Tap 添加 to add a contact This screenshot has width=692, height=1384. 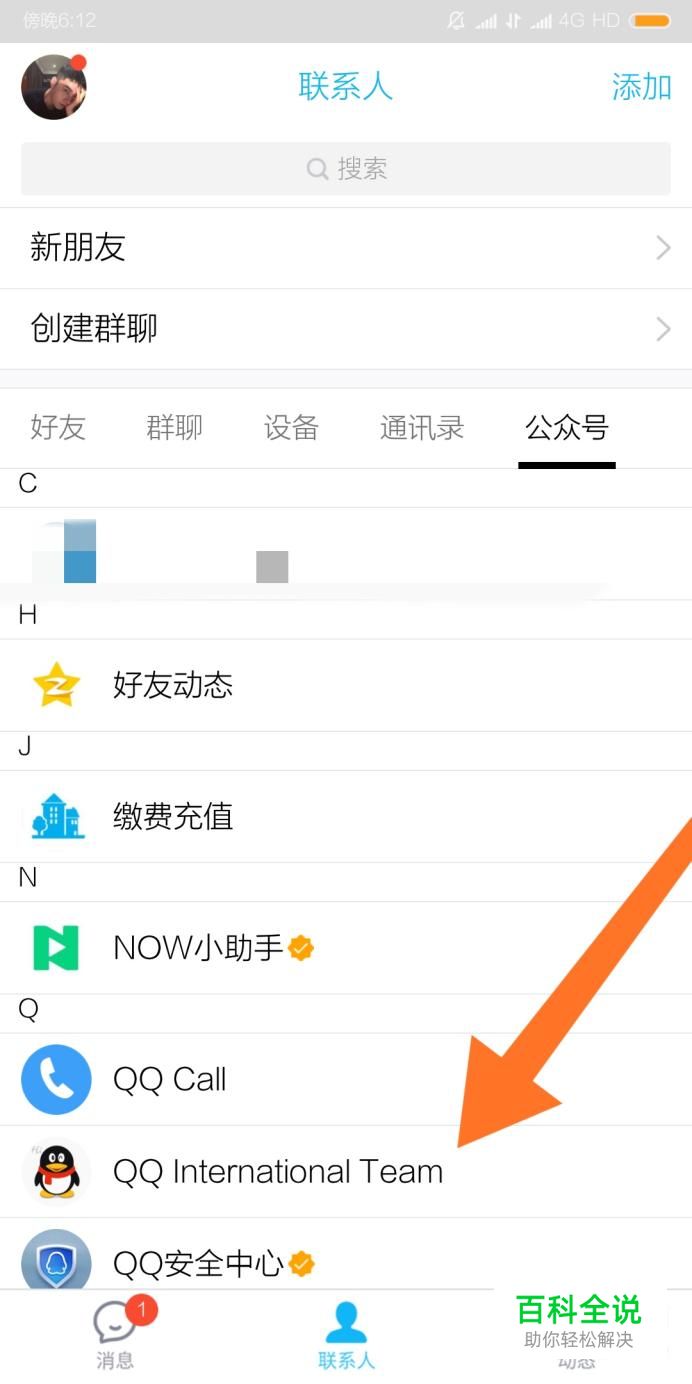click(x=641, y=87)
